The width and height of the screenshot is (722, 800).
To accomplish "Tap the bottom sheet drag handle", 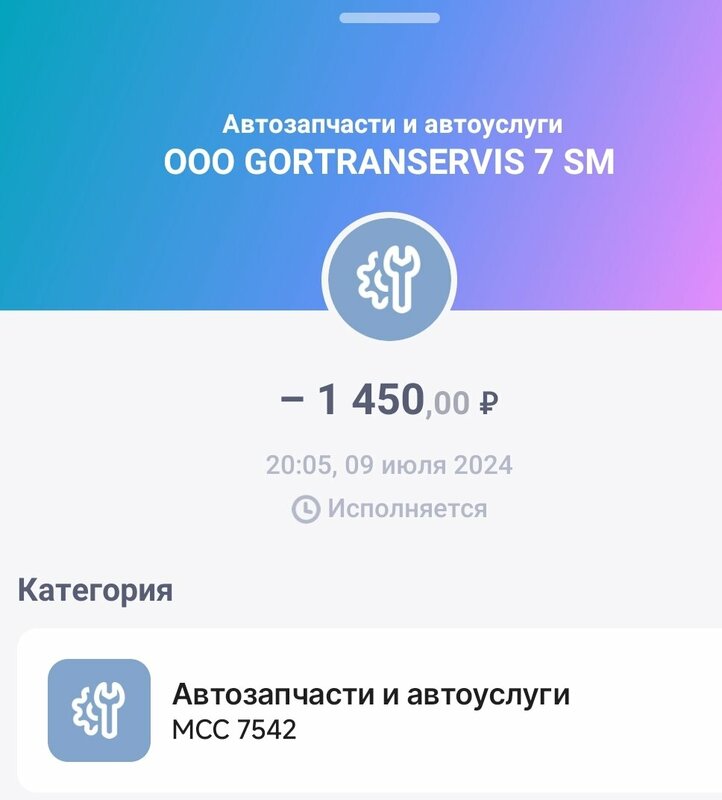I will [389, 18].
